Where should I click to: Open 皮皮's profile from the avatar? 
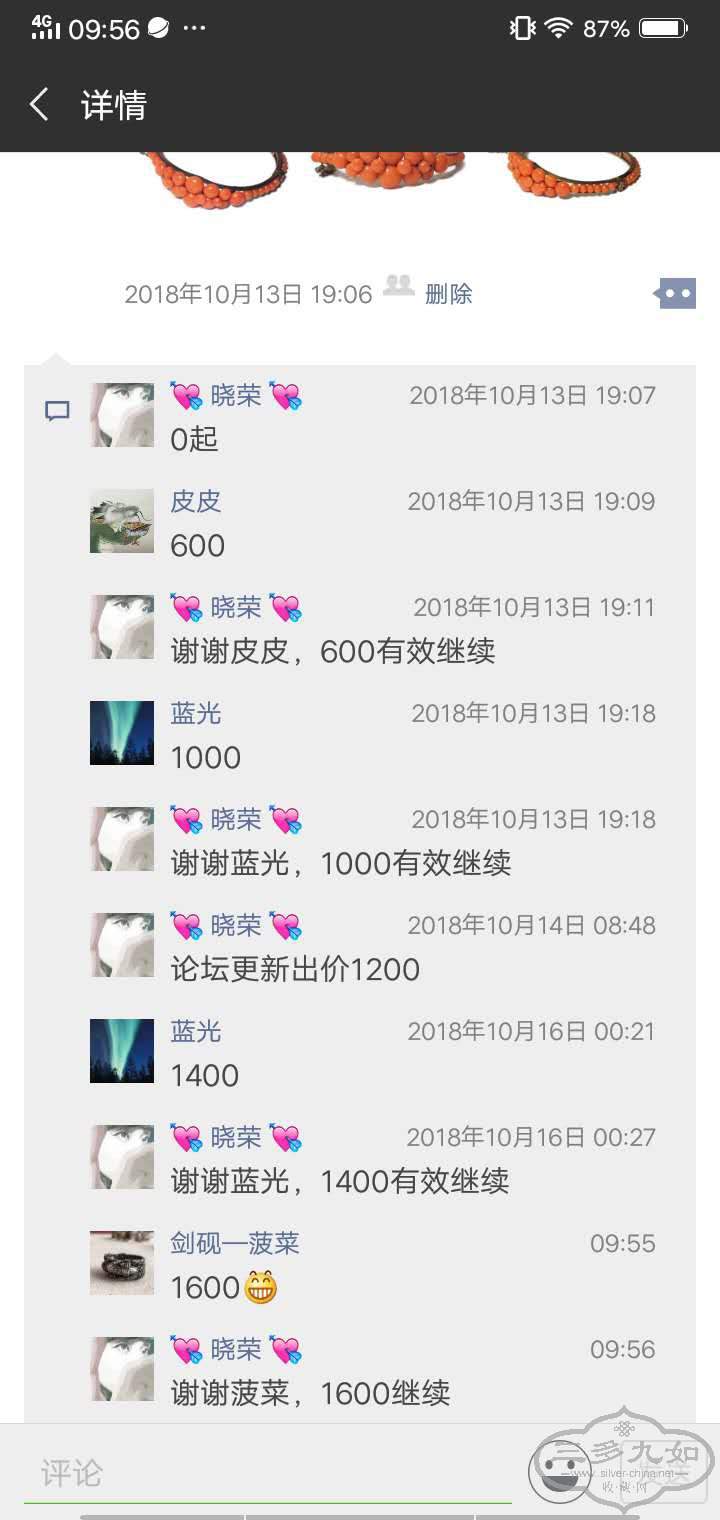point(122,521)
